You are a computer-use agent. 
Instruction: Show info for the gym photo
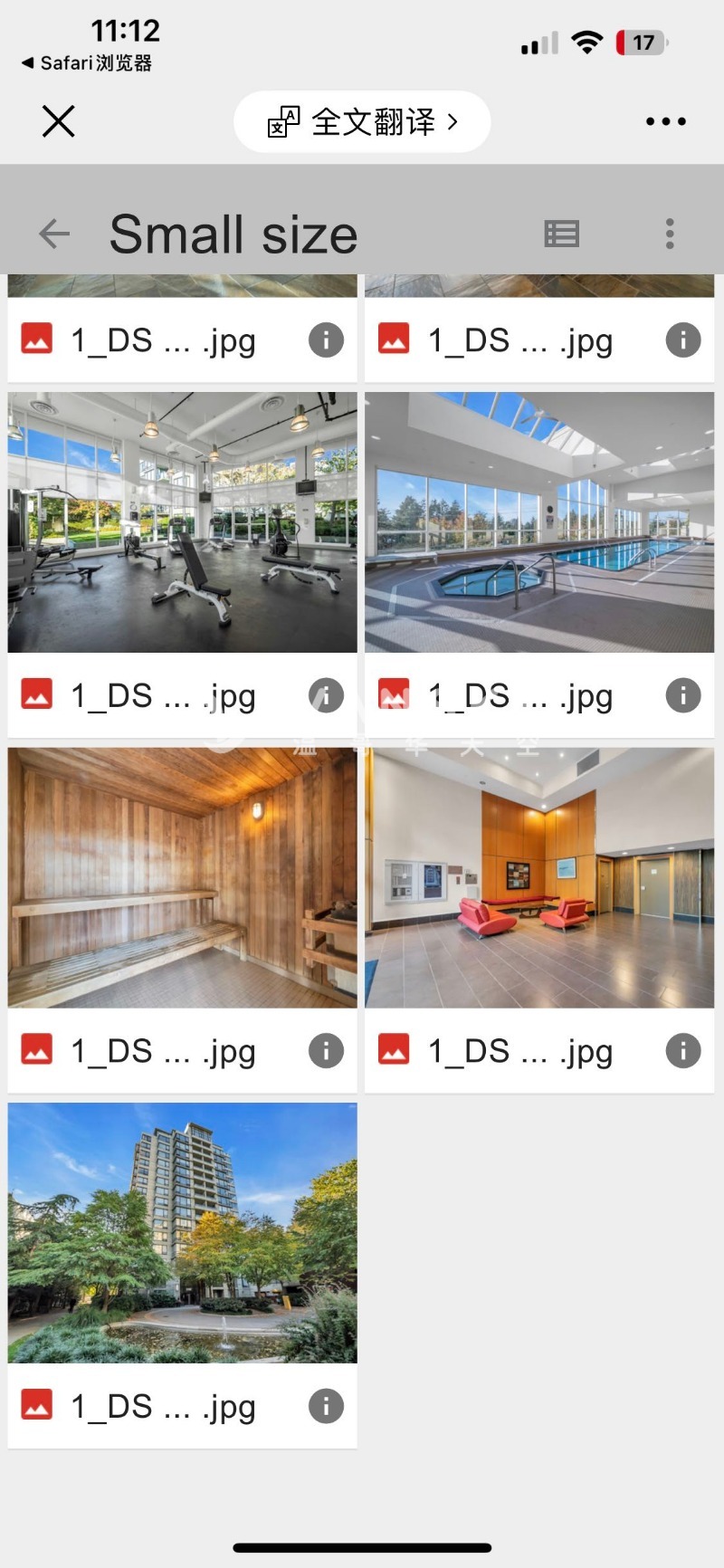[x=327, y=695]
